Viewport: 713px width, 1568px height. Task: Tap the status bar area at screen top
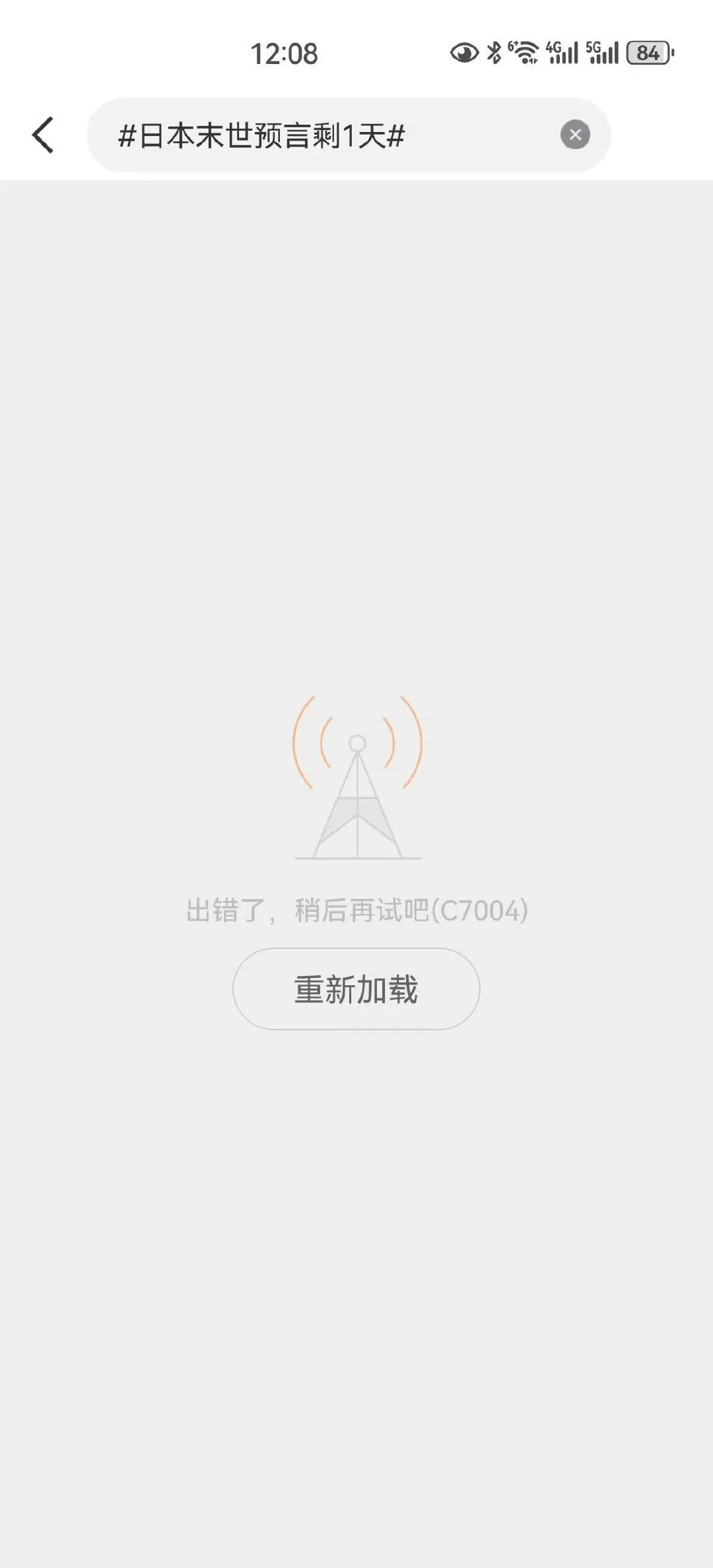356,51
